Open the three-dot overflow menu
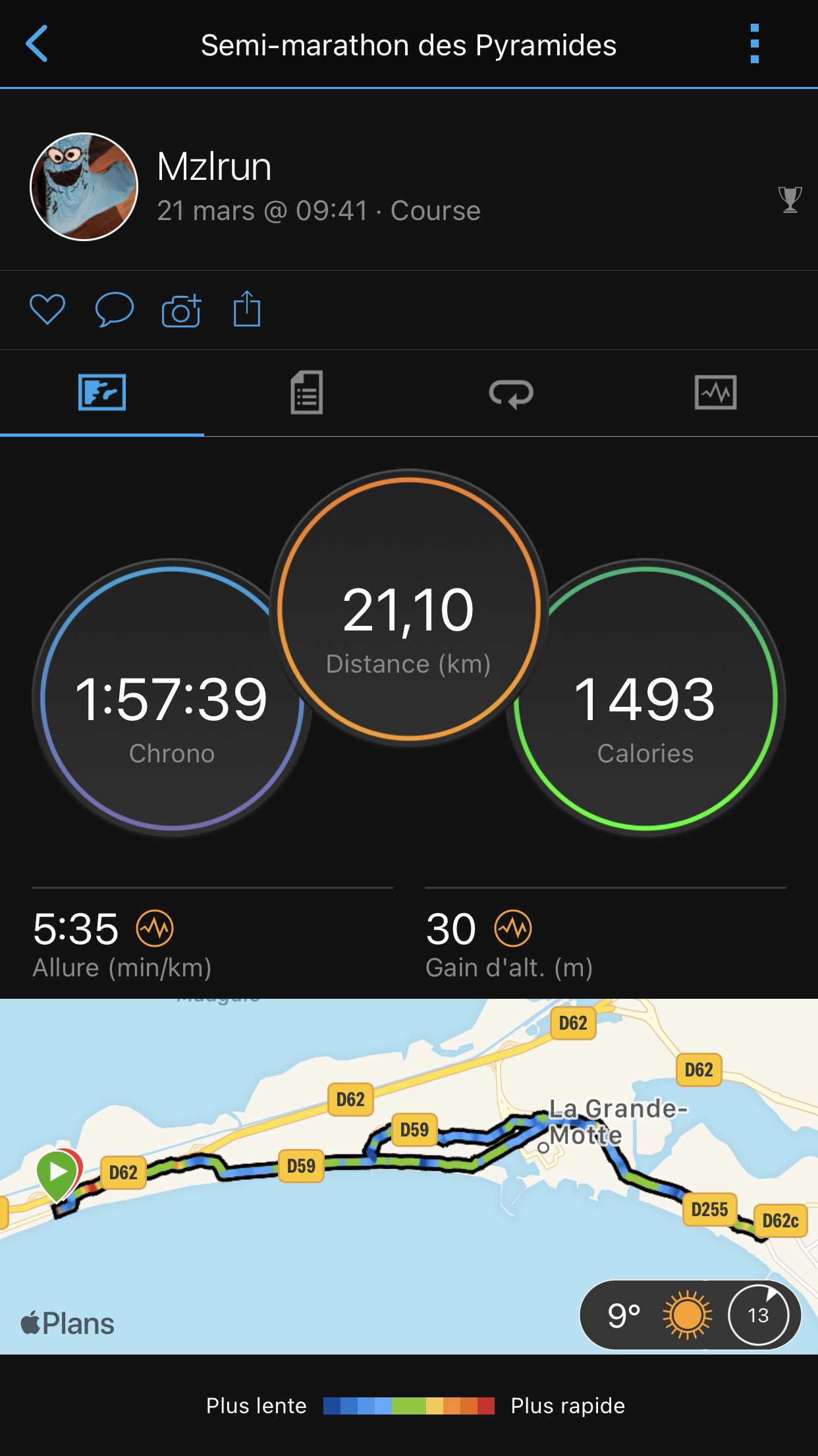The image size is (818, 1456). (x=754, y=44)
